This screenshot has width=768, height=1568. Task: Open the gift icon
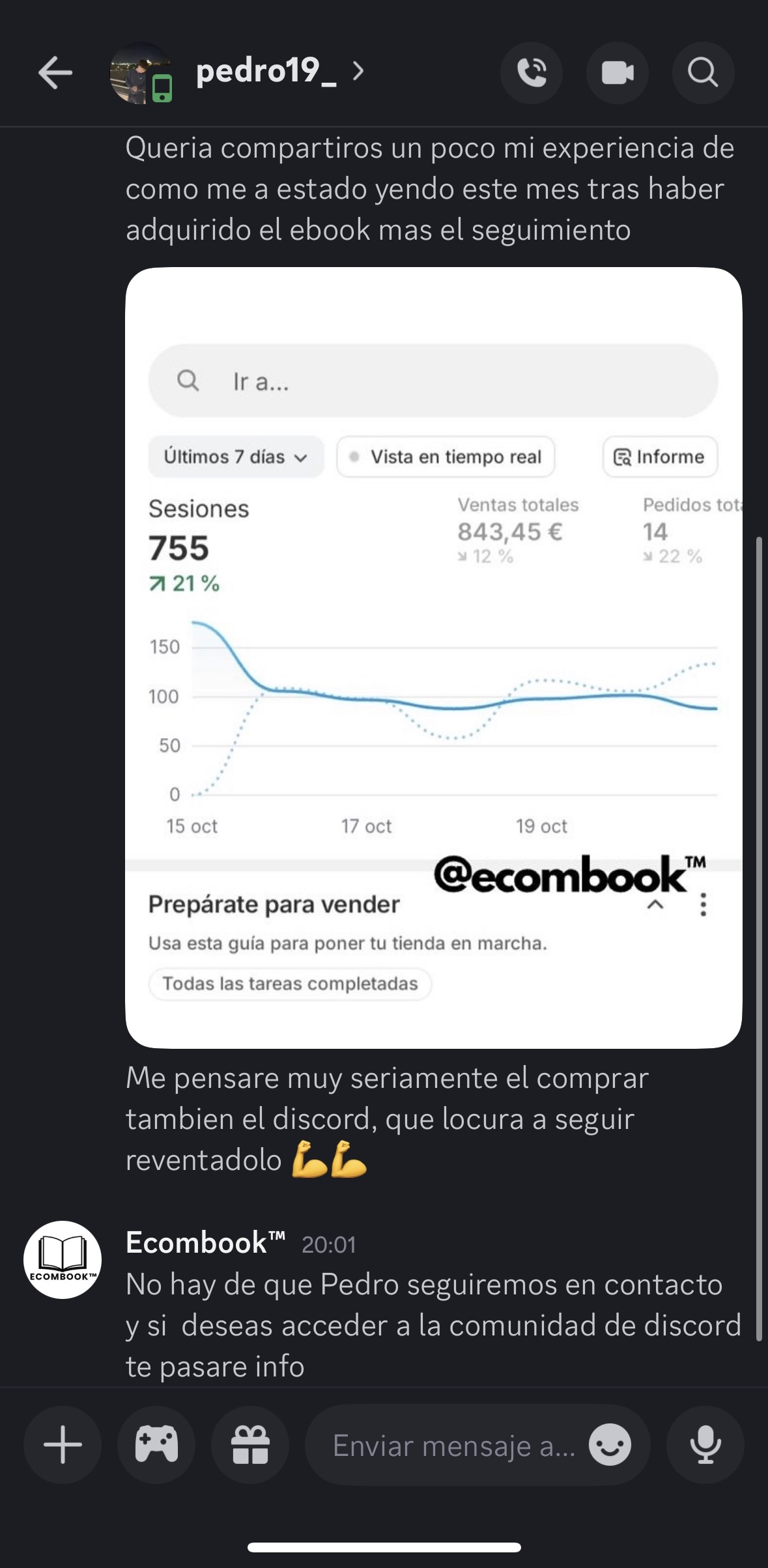click(250, 1445)
